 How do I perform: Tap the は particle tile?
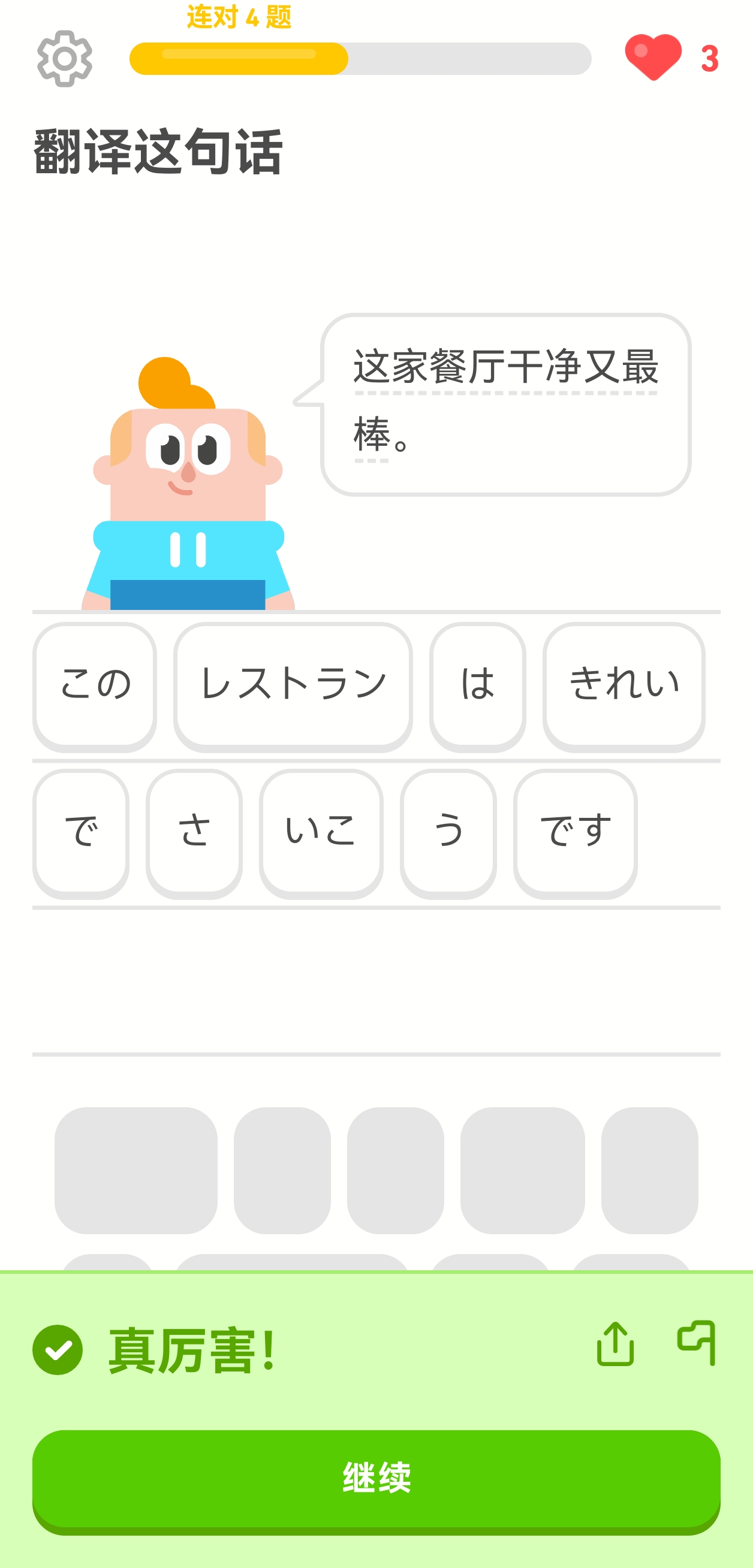click(478, 685)
